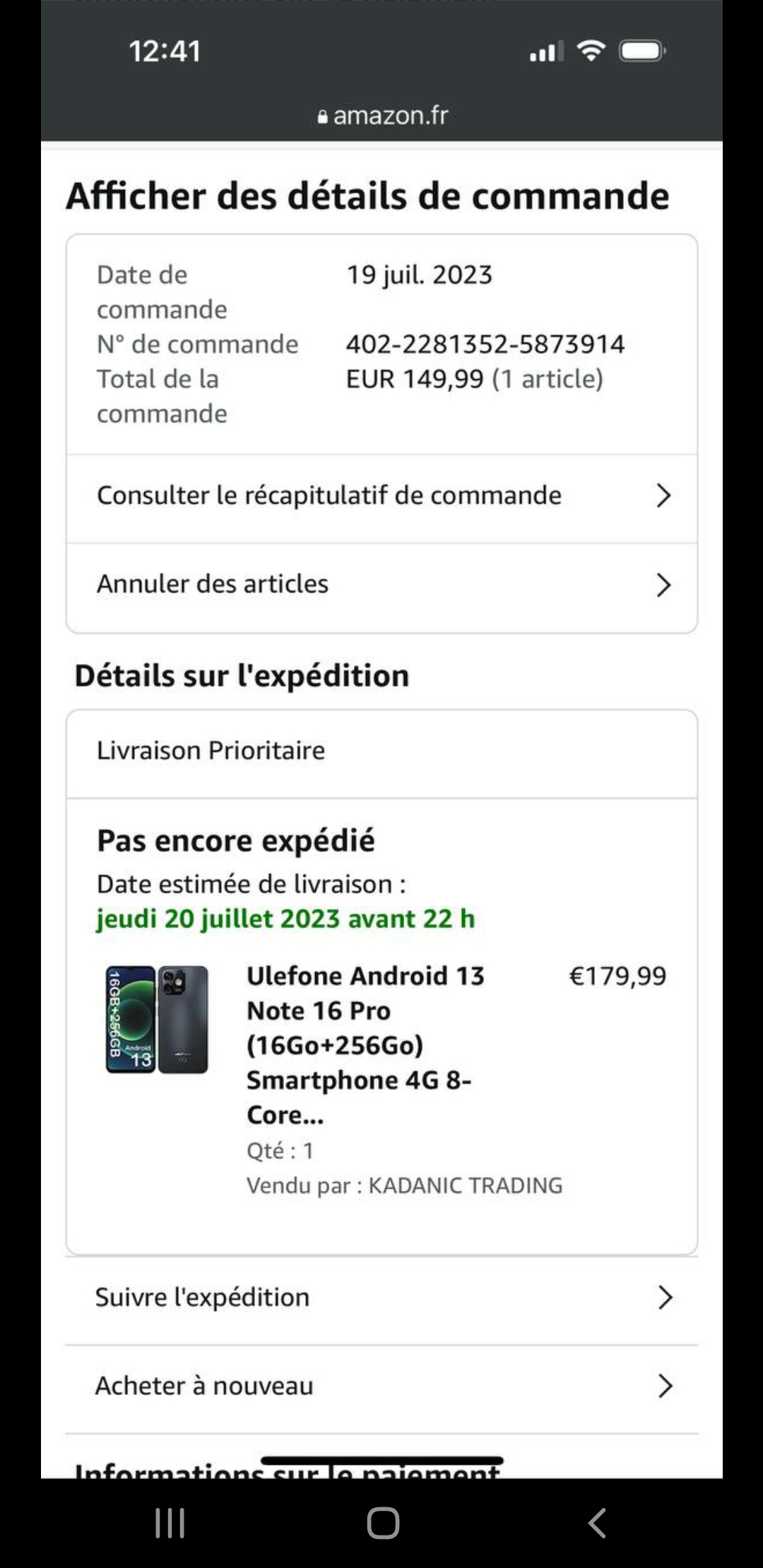Select Annuler des articles row
This screenshot has width=763, height=1568.
tap(381, 585)
